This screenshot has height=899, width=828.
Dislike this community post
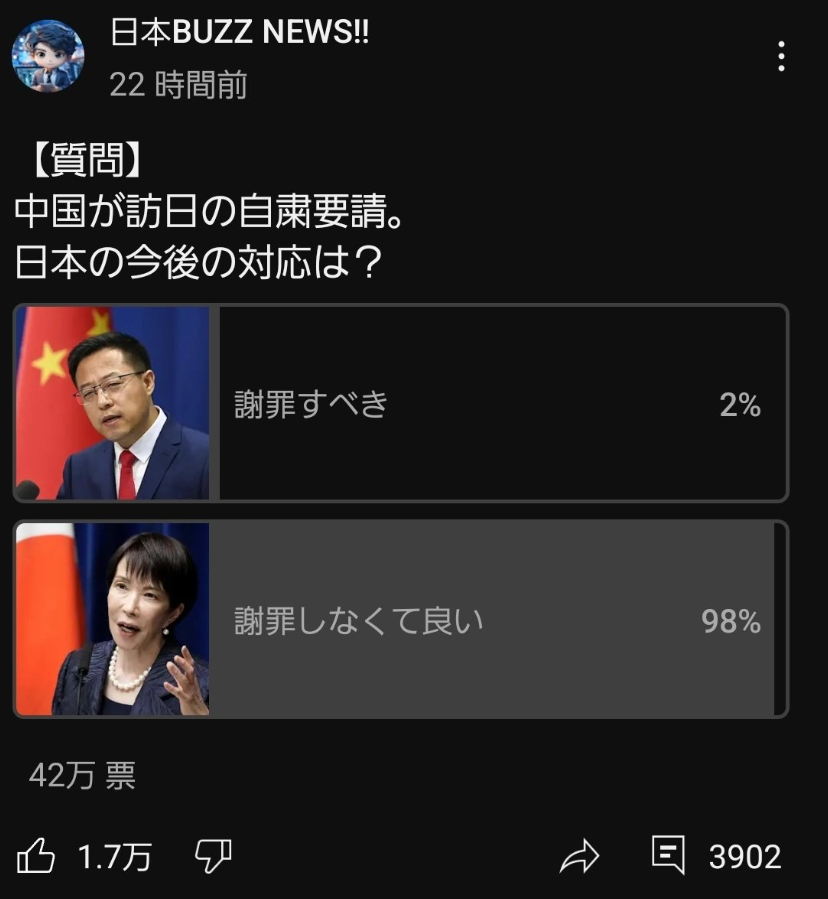212,856
